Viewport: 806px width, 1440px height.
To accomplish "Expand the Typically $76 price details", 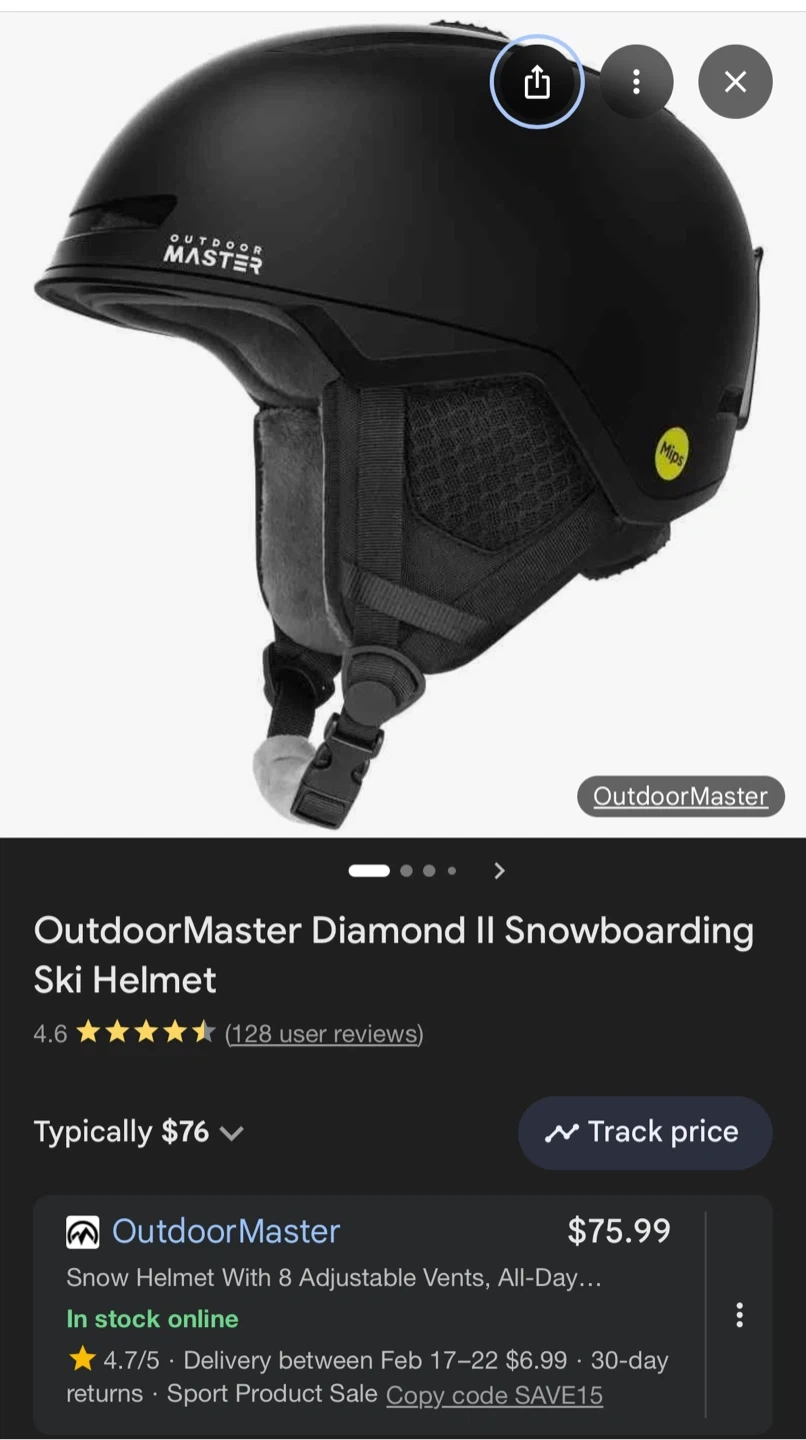I will 232,1133.
